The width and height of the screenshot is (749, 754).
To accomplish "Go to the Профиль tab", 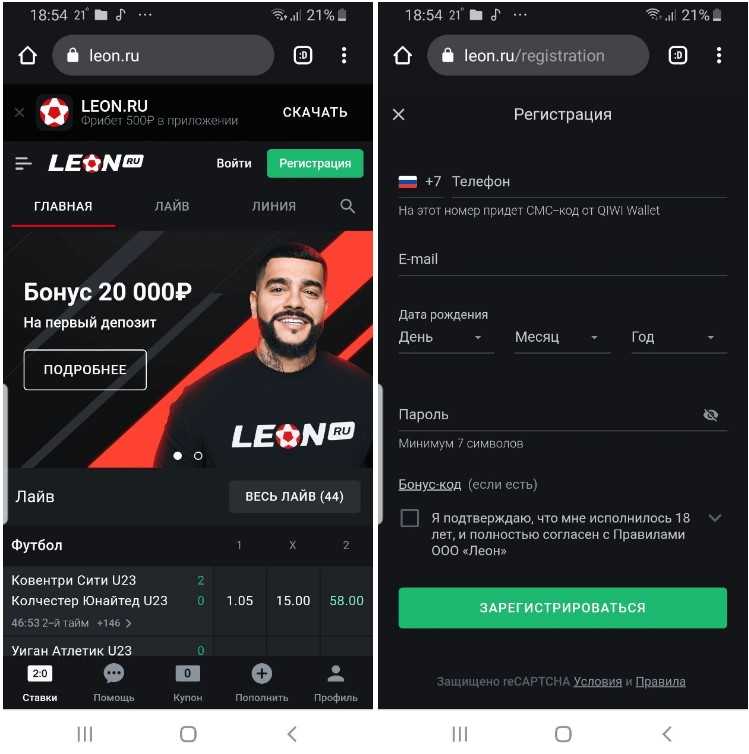I will pyautogui.click(x=336, y=682).
